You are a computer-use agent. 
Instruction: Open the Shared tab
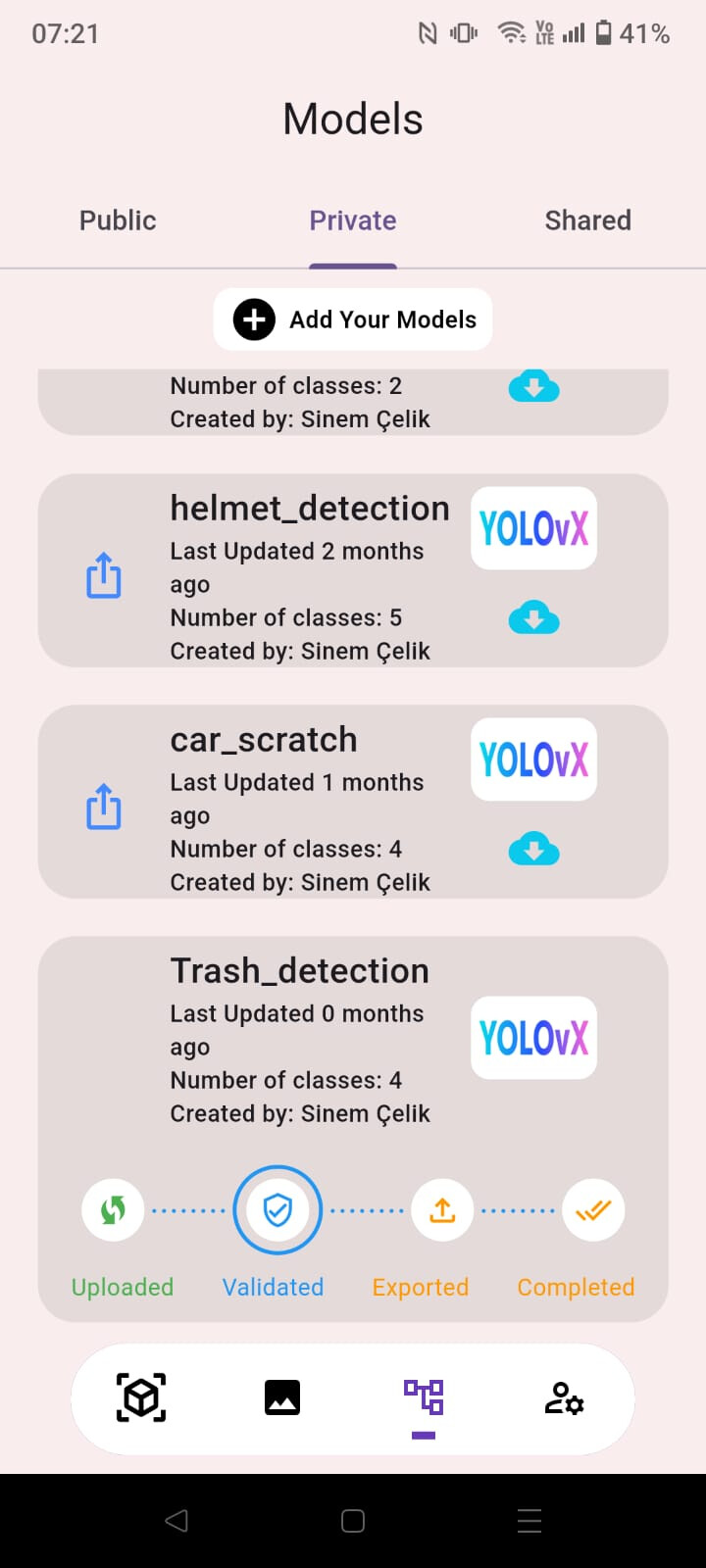coord(587,220)
